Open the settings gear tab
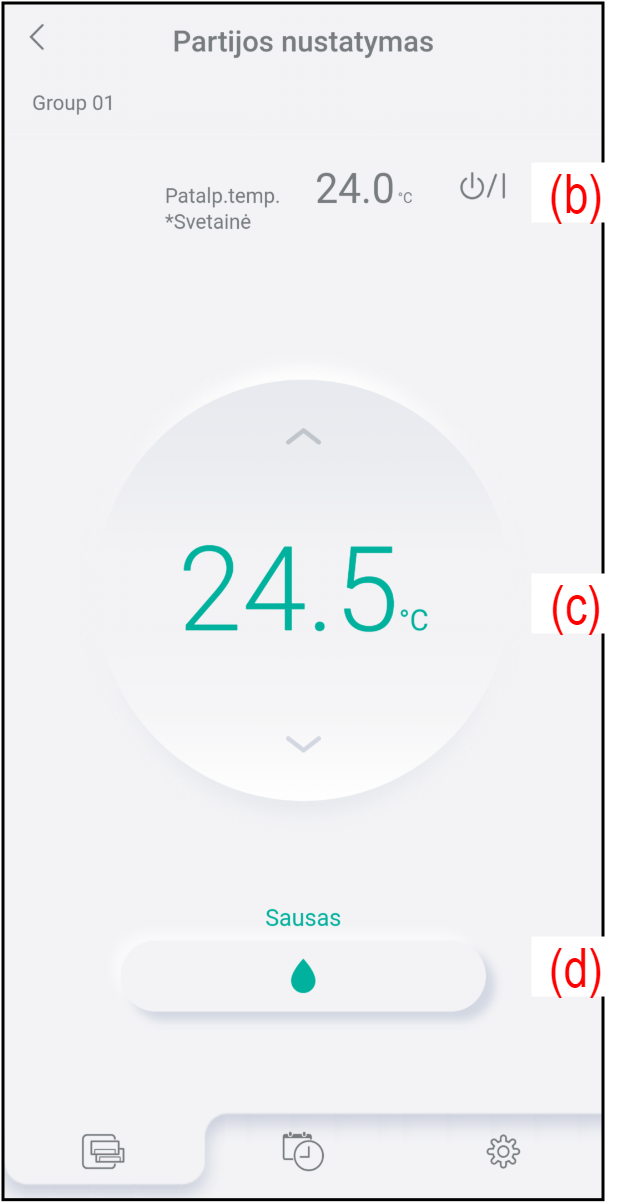 click(x=503, y=1152)
